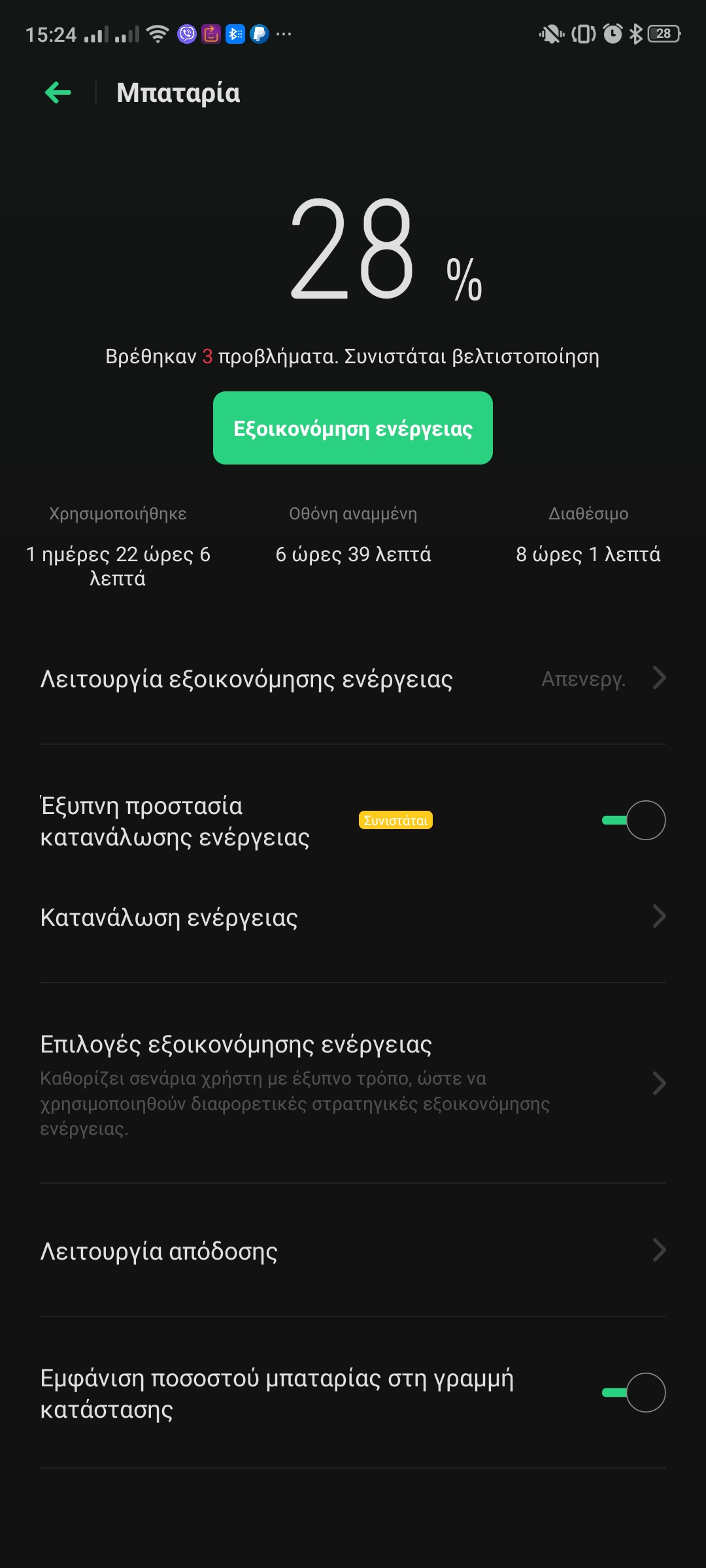This screenshot has height=1568, width=706.
Task: Open Κατανάλωση ενέργειας details
Action: click(x=353, y=917)
